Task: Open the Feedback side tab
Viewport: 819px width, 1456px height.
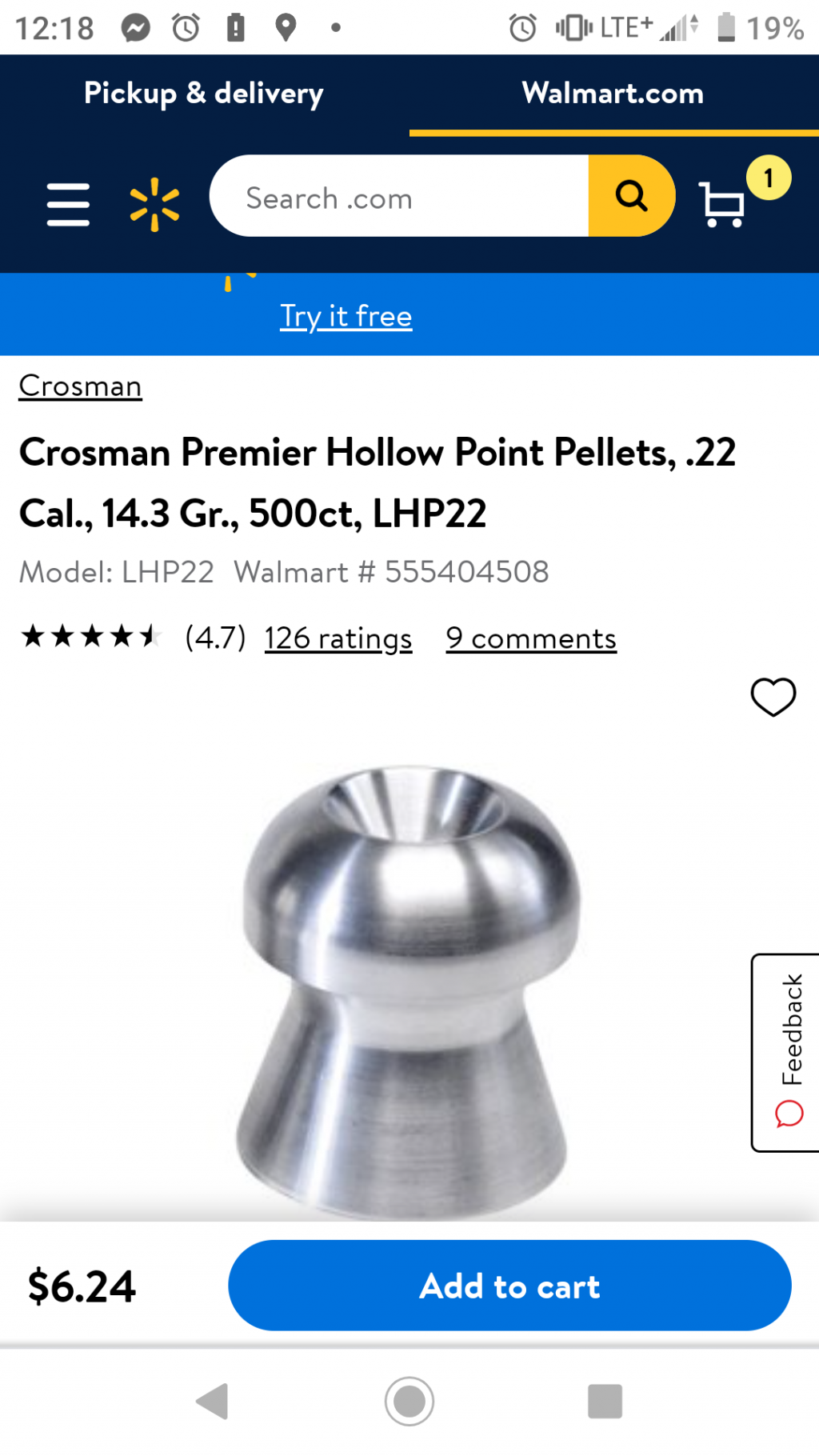Action: click(787, 1051)
